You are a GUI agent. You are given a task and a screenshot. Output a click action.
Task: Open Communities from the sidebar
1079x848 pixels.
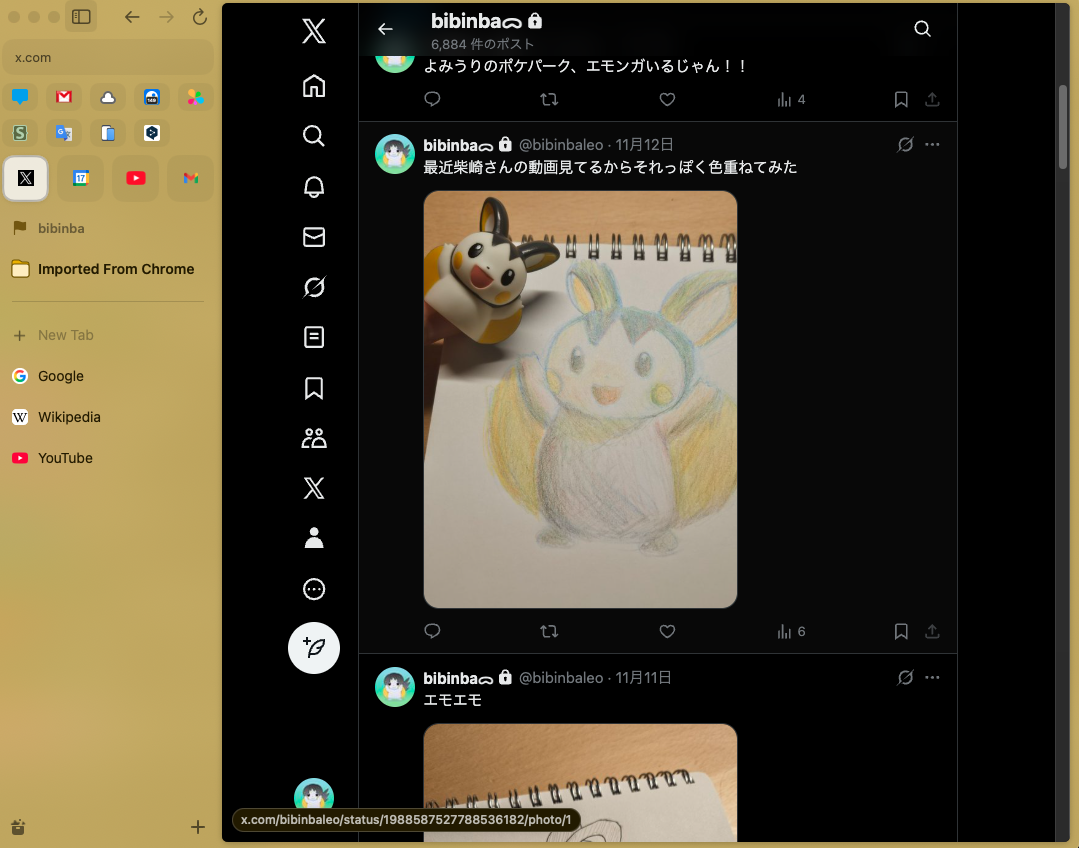coord(314,438)
